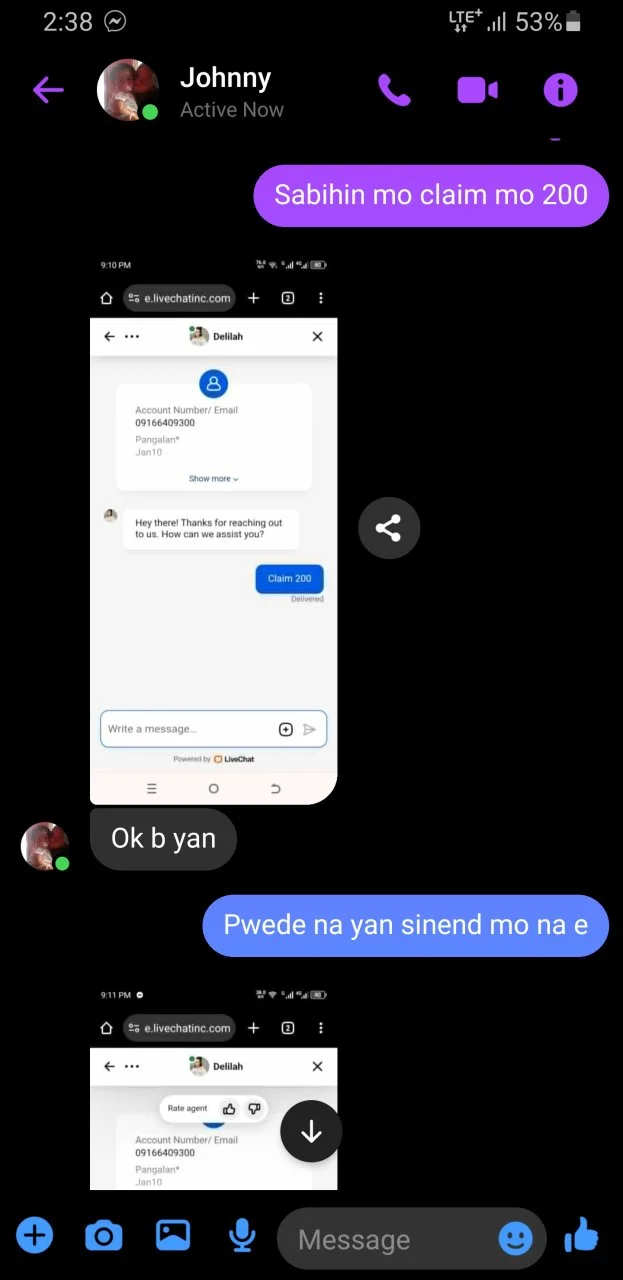Jump to the latest messages with the down arrow
The width and height of the screenshot is (623, 1280).
tap(311, 1131)
